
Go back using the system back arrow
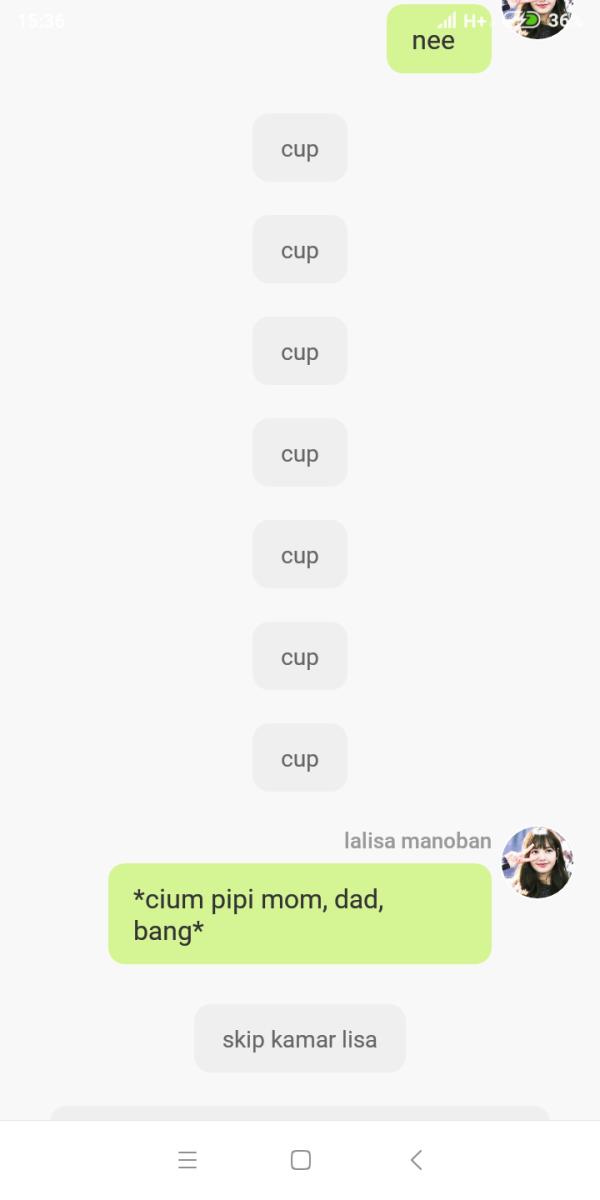pos(417,1160)
